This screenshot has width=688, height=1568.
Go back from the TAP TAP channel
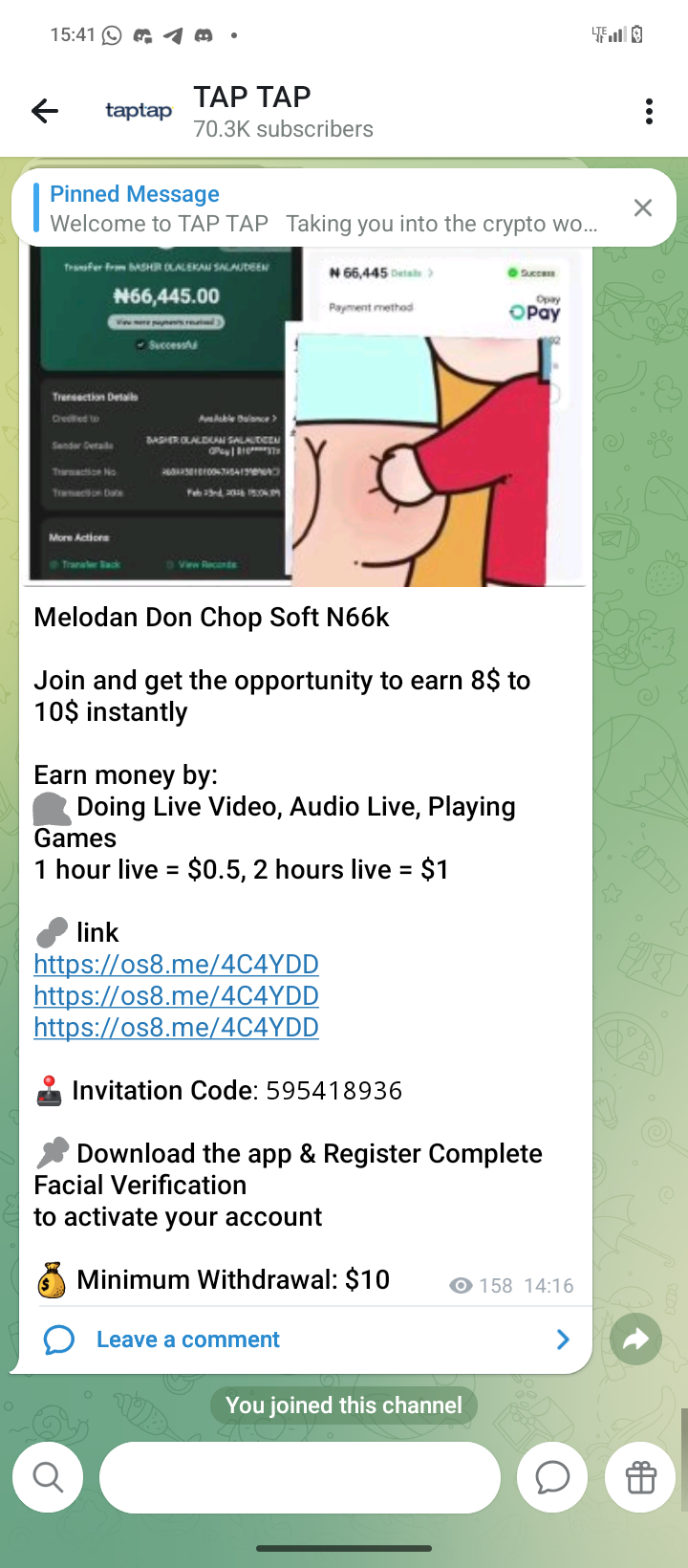[45, 111]
